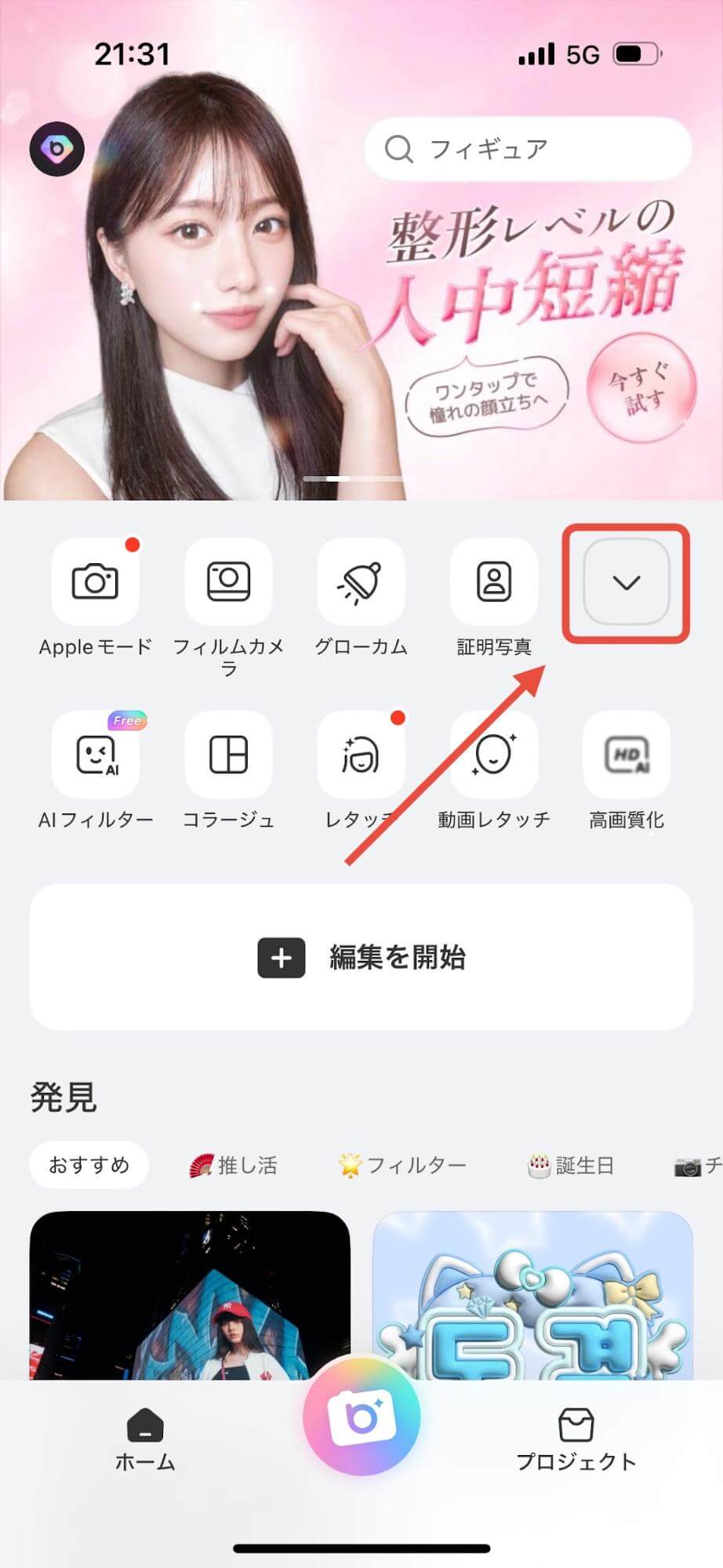The image size is (723, 1568).
Task: Open the profile logo icon
Action: pyautogui.click(x=56, y=148)
